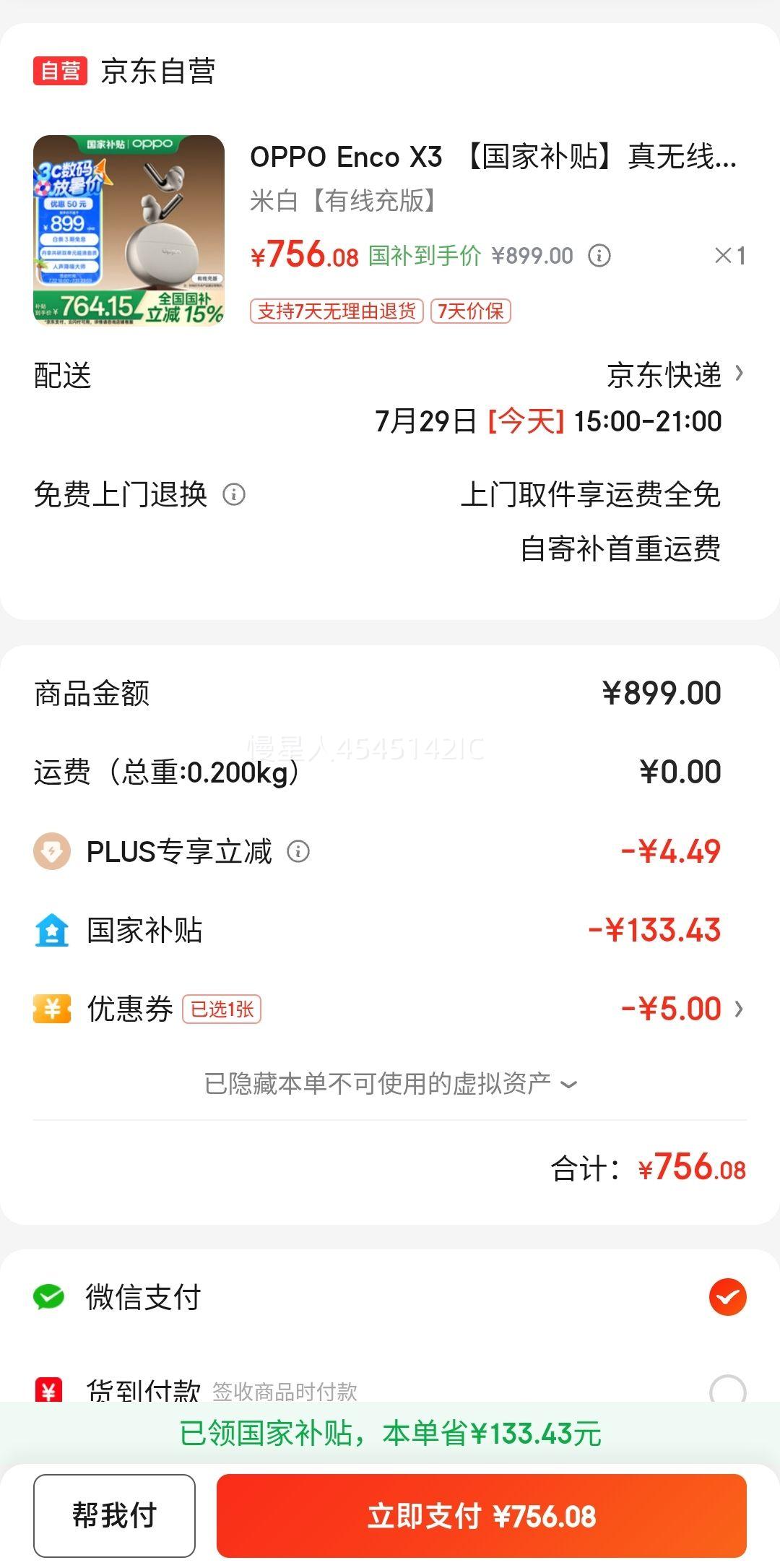Image resolution: width=780 pixels, height=1568 pixels.
Task: Open 京东快递 delivery options
Action: click(675, 375)
